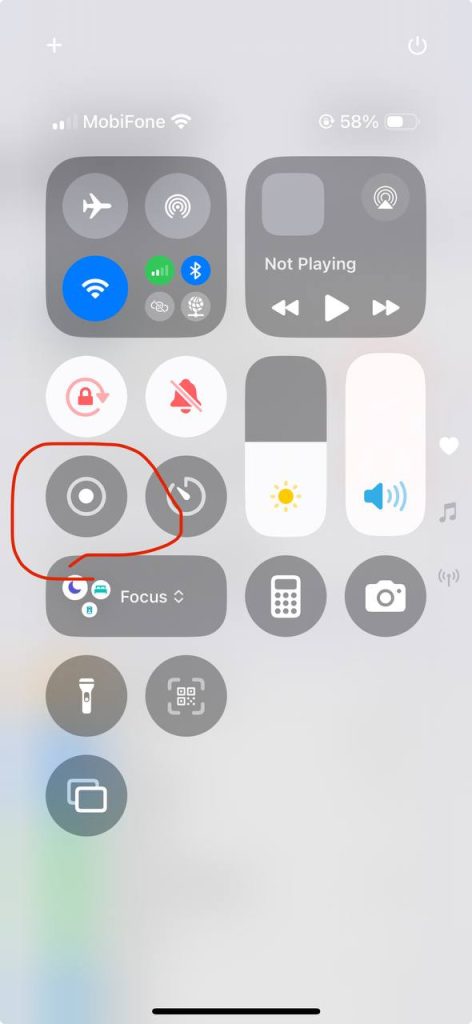This screenshot has width=472, height=1024.
Task: Open the Camera
Action: click(385, 596)
